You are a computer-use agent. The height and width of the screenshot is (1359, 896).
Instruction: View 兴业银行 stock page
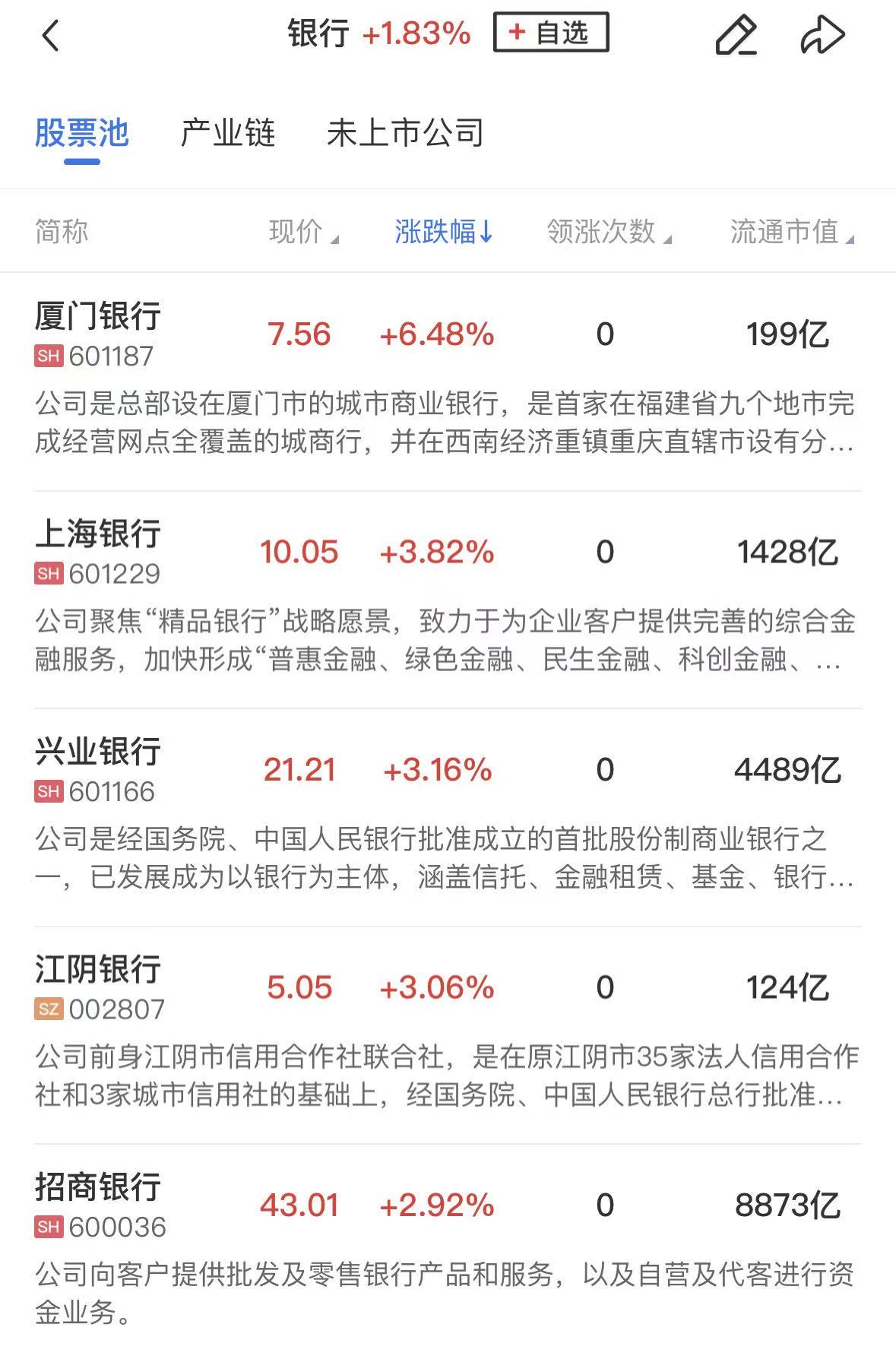coord(98,752)
